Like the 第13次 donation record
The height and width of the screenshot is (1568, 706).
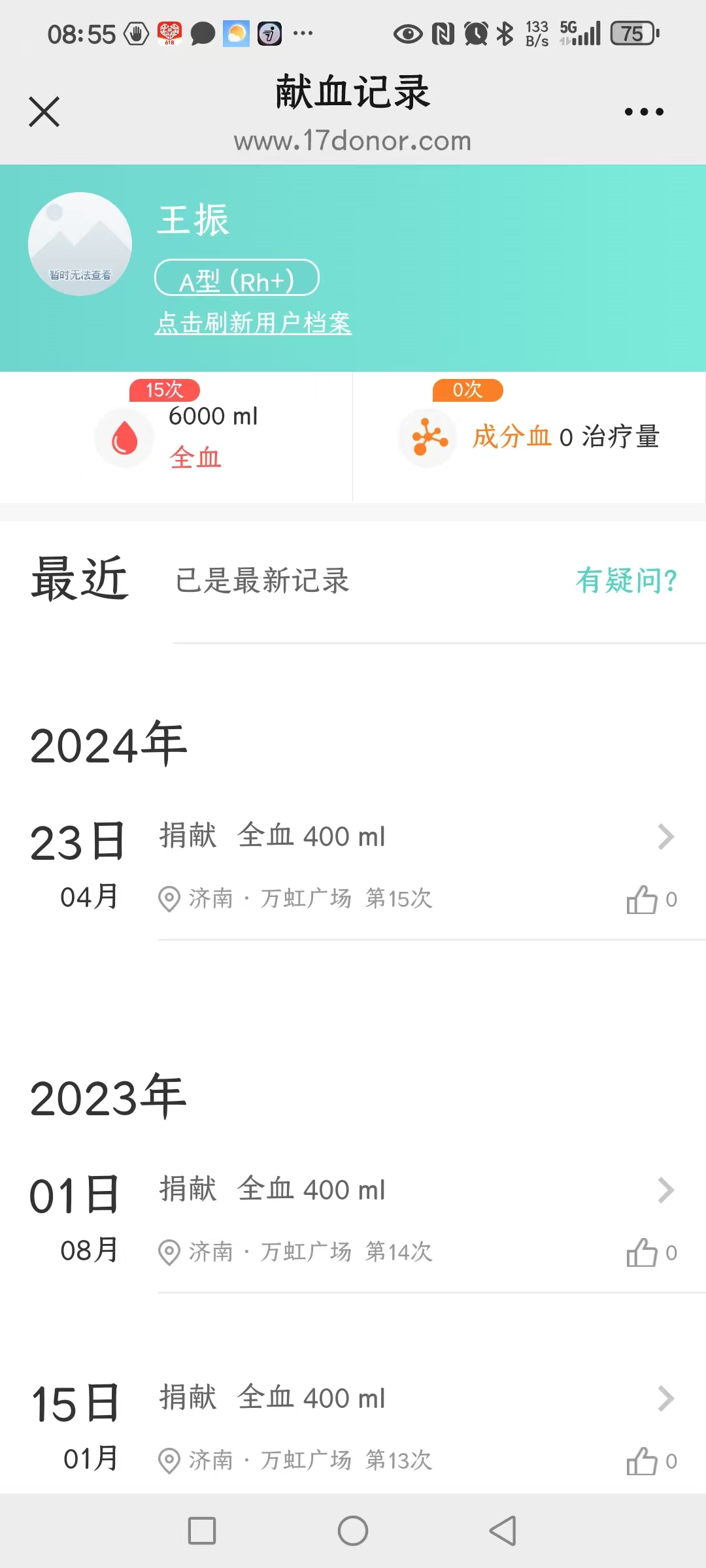(x=652, y=1461)
